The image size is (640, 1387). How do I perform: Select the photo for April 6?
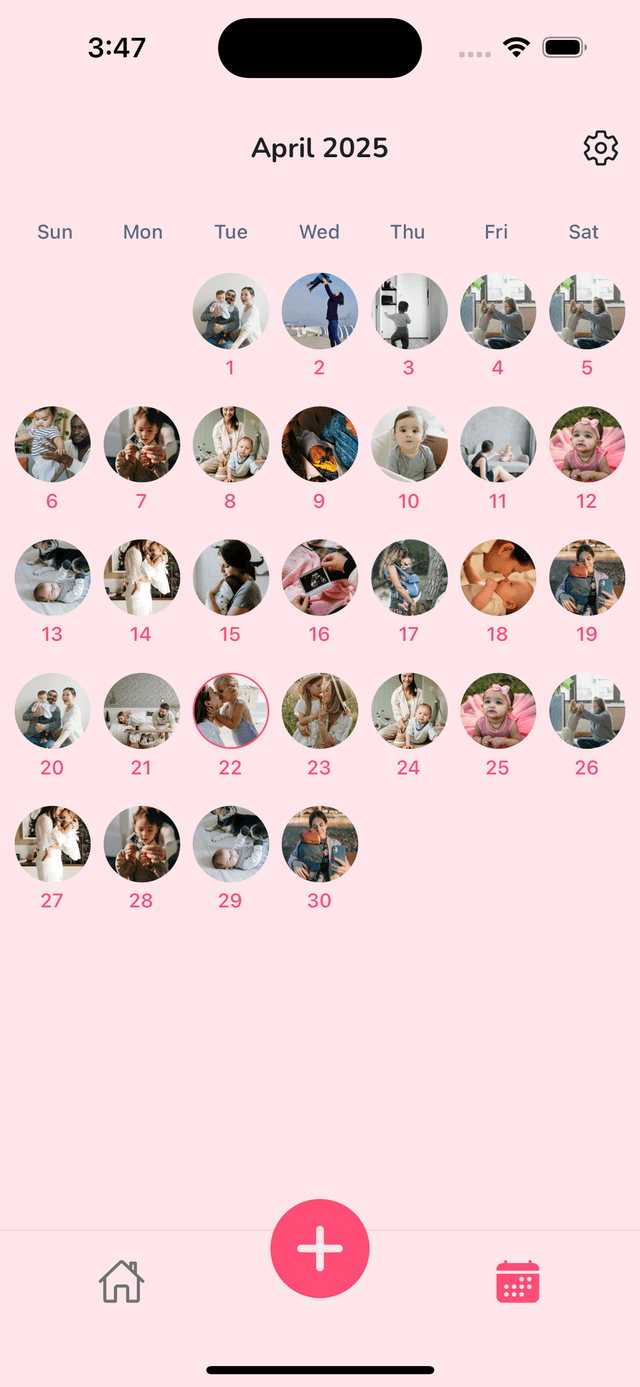click(53, 444)
